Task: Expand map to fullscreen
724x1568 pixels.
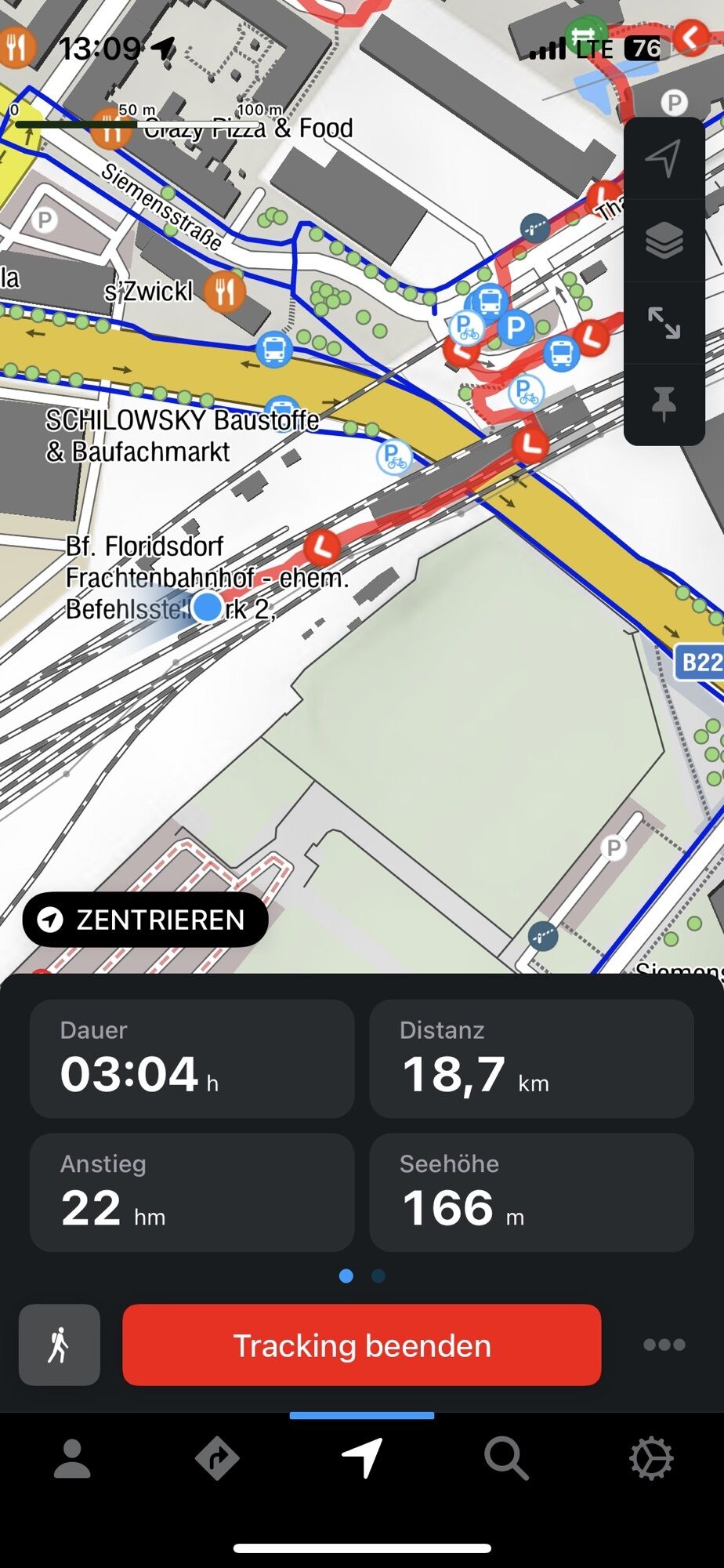Action: point(664,322)
